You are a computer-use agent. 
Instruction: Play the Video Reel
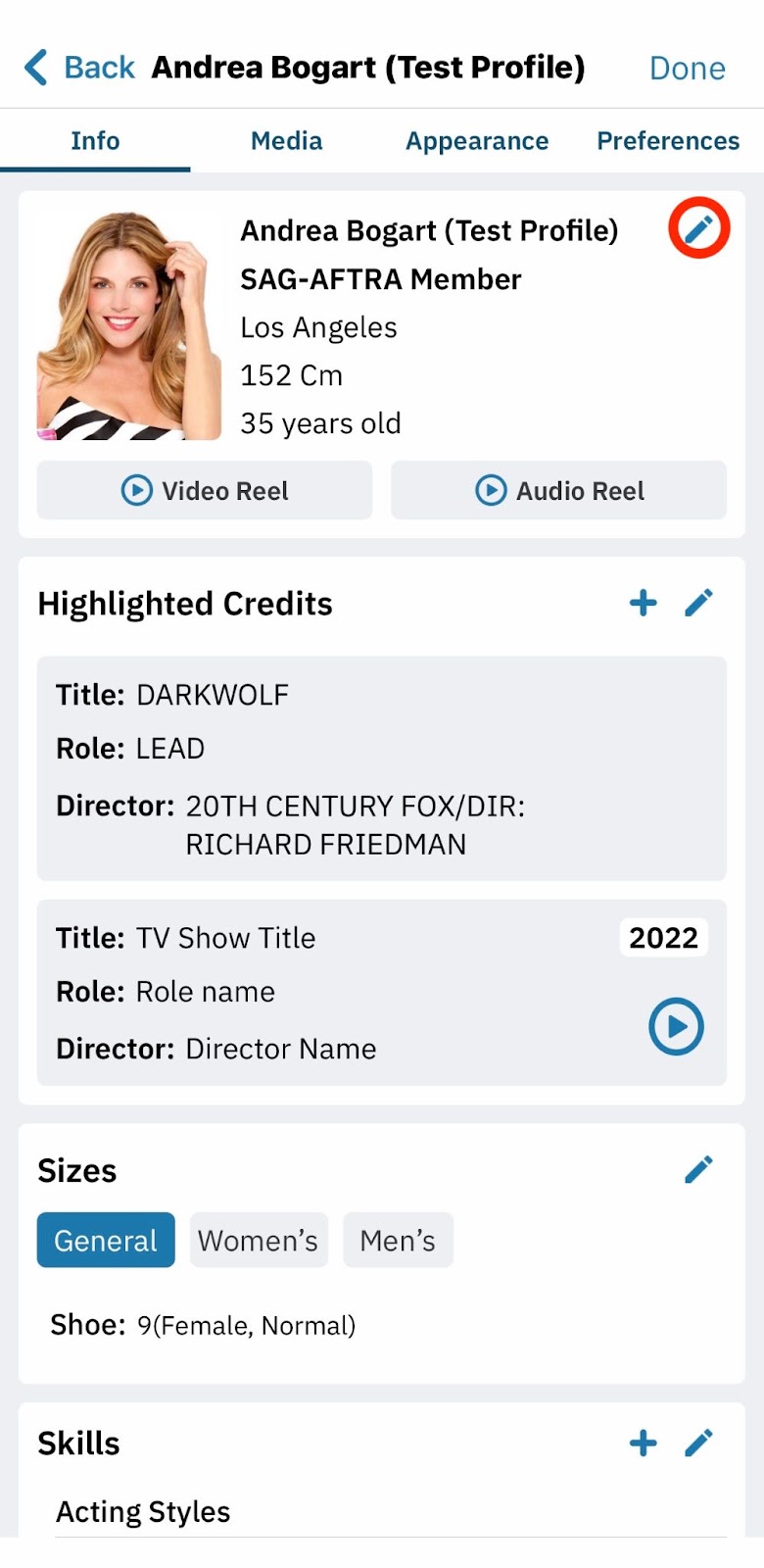pos(205,490)
